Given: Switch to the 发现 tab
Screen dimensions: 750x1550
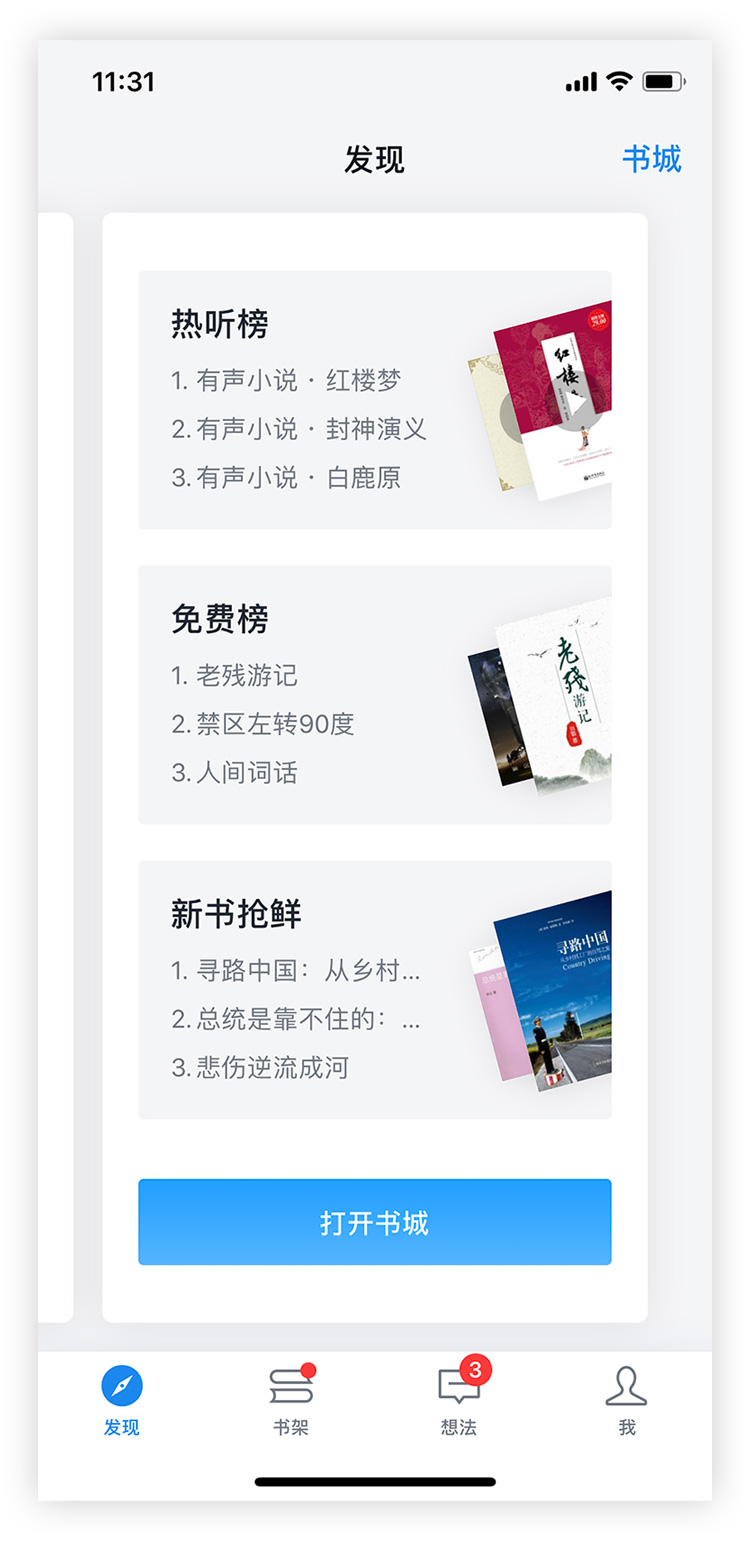Looking at the screenshot, I should (x=122, y=1399).
